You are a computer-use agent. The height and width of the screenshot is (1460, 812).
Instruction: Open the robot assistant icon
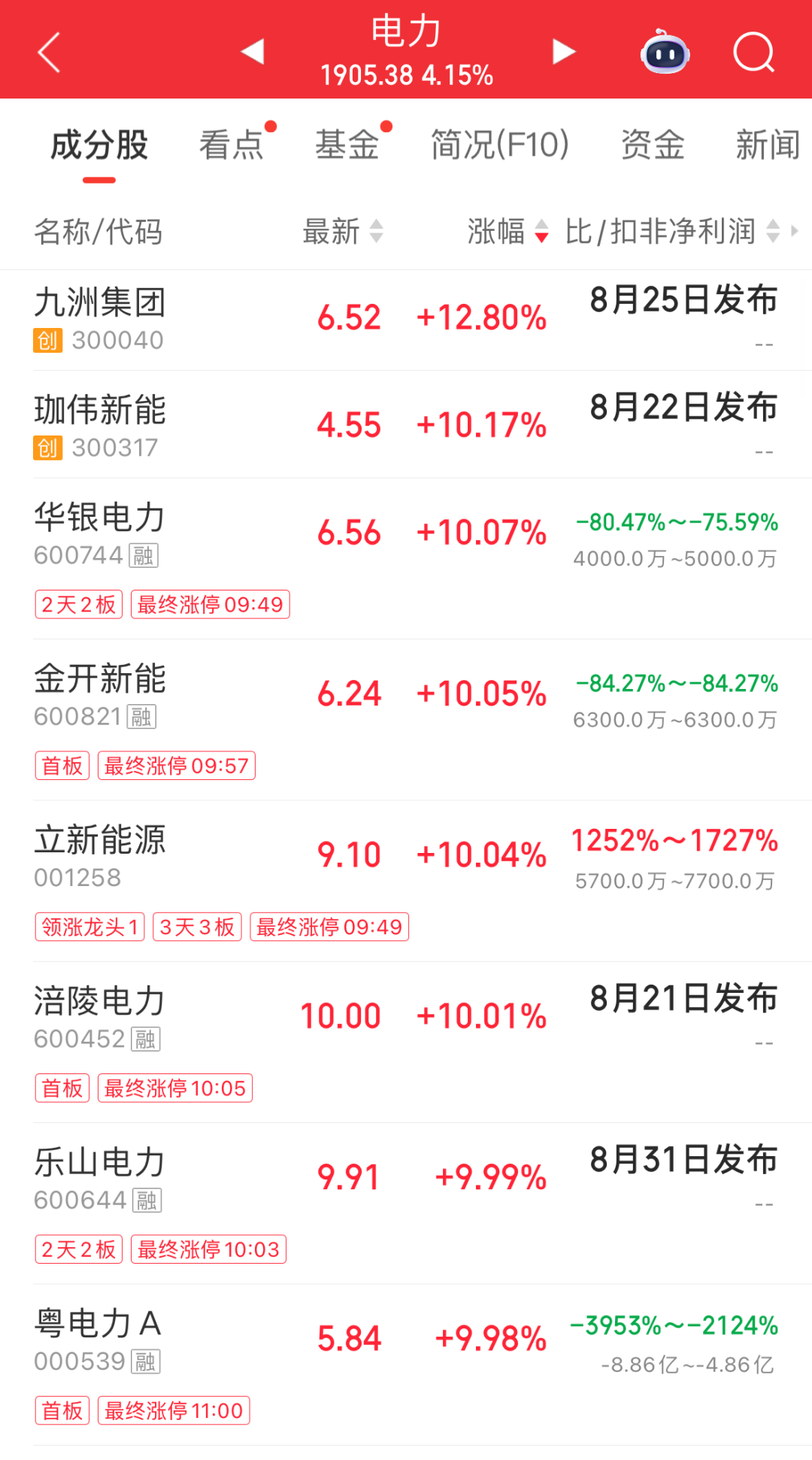click(x=665, y=53)
